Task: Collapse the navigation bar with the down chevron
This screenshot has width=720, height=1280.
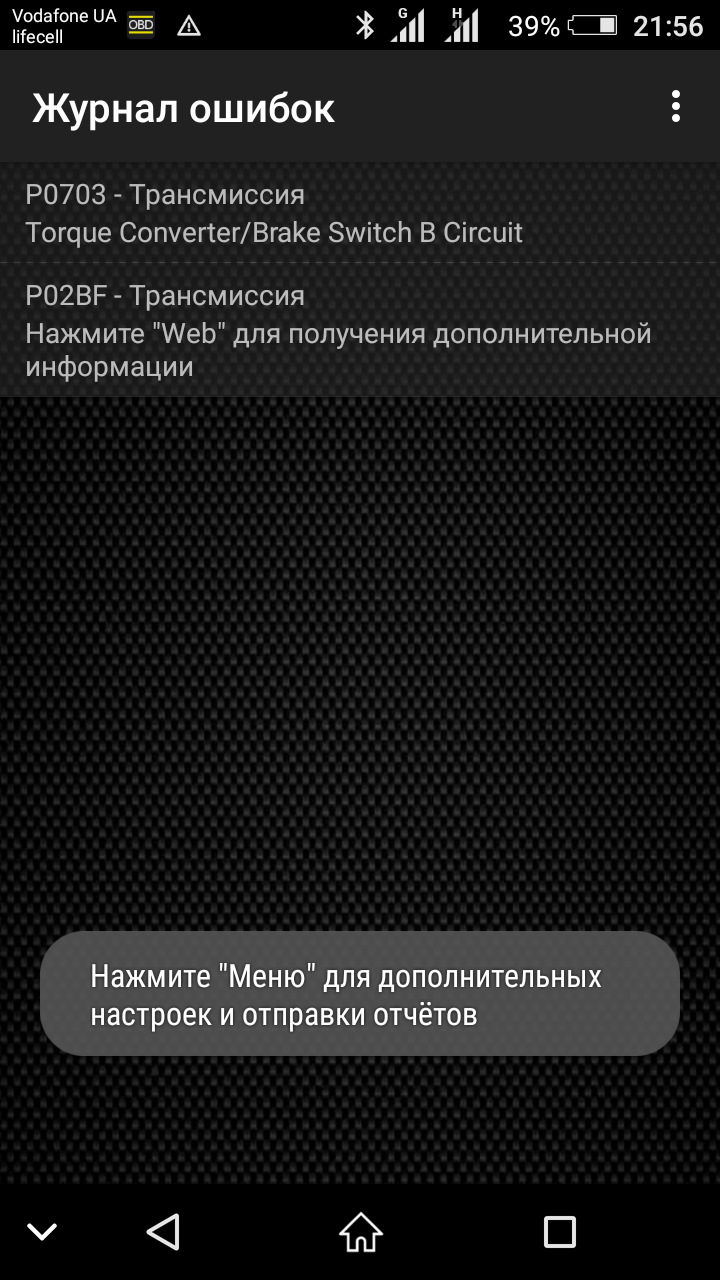Action: tap(41, 1231)
